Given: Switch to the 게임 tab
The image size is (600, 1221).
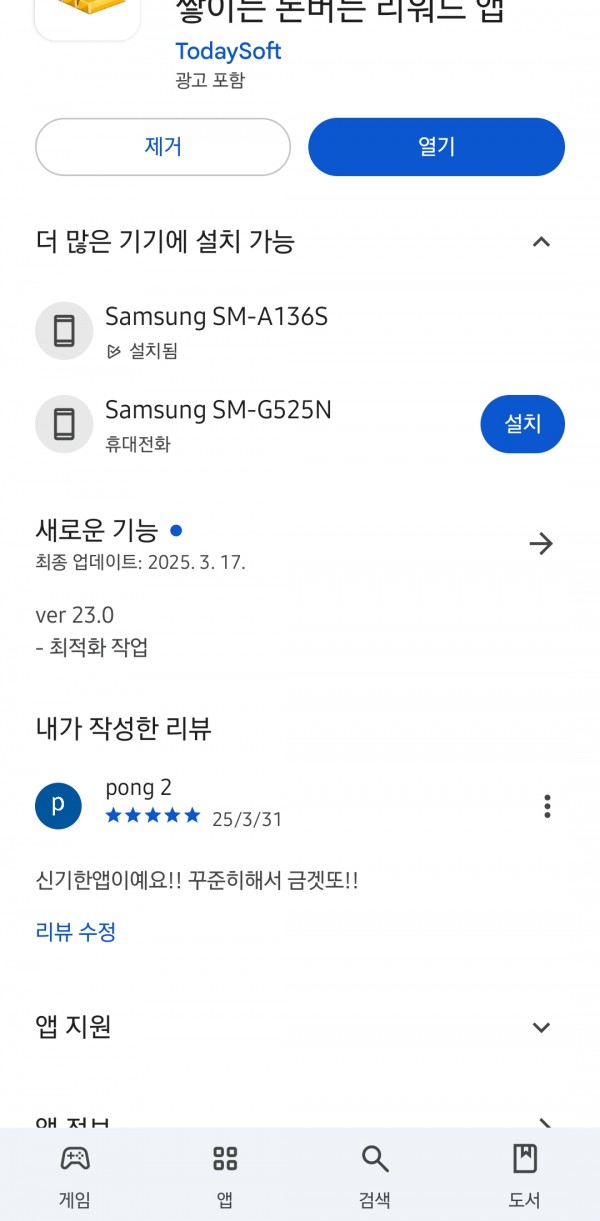Looking at the screenshot, I should click(75, 1176).
